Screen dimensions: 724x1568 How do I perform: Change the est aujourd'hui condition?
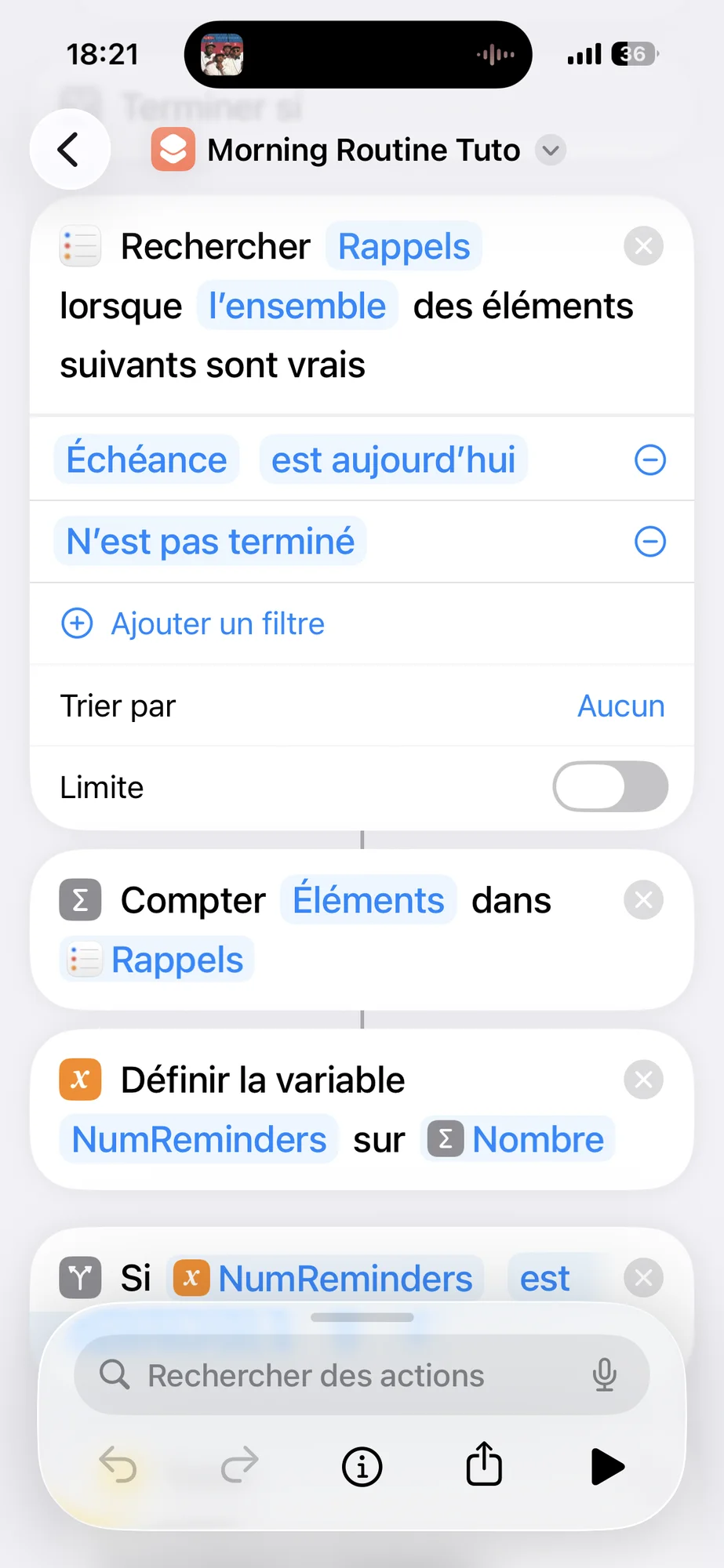393,460
